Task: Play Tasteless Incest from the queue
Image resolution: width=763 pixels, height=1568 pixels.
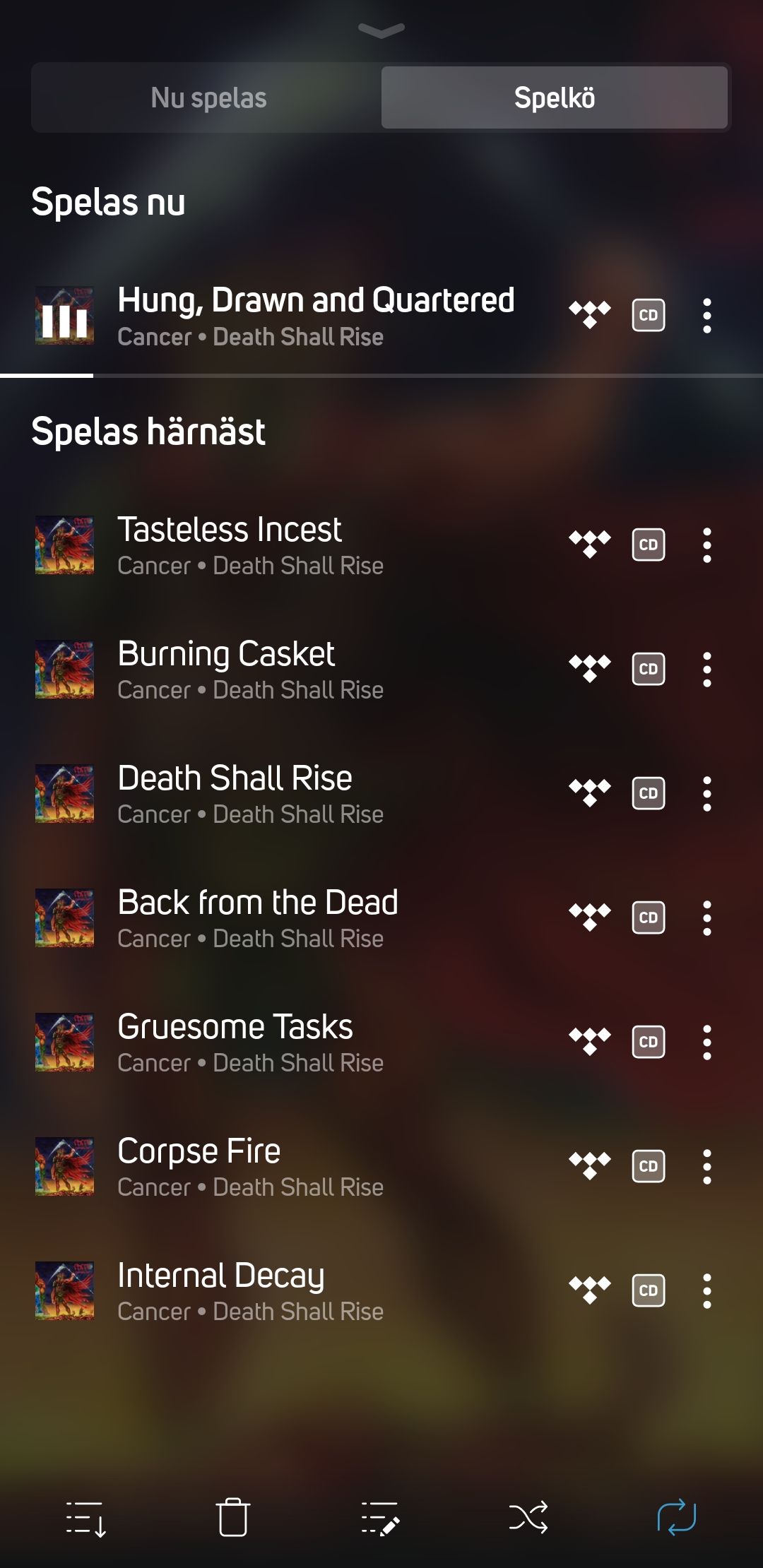Action: (283, 545)
